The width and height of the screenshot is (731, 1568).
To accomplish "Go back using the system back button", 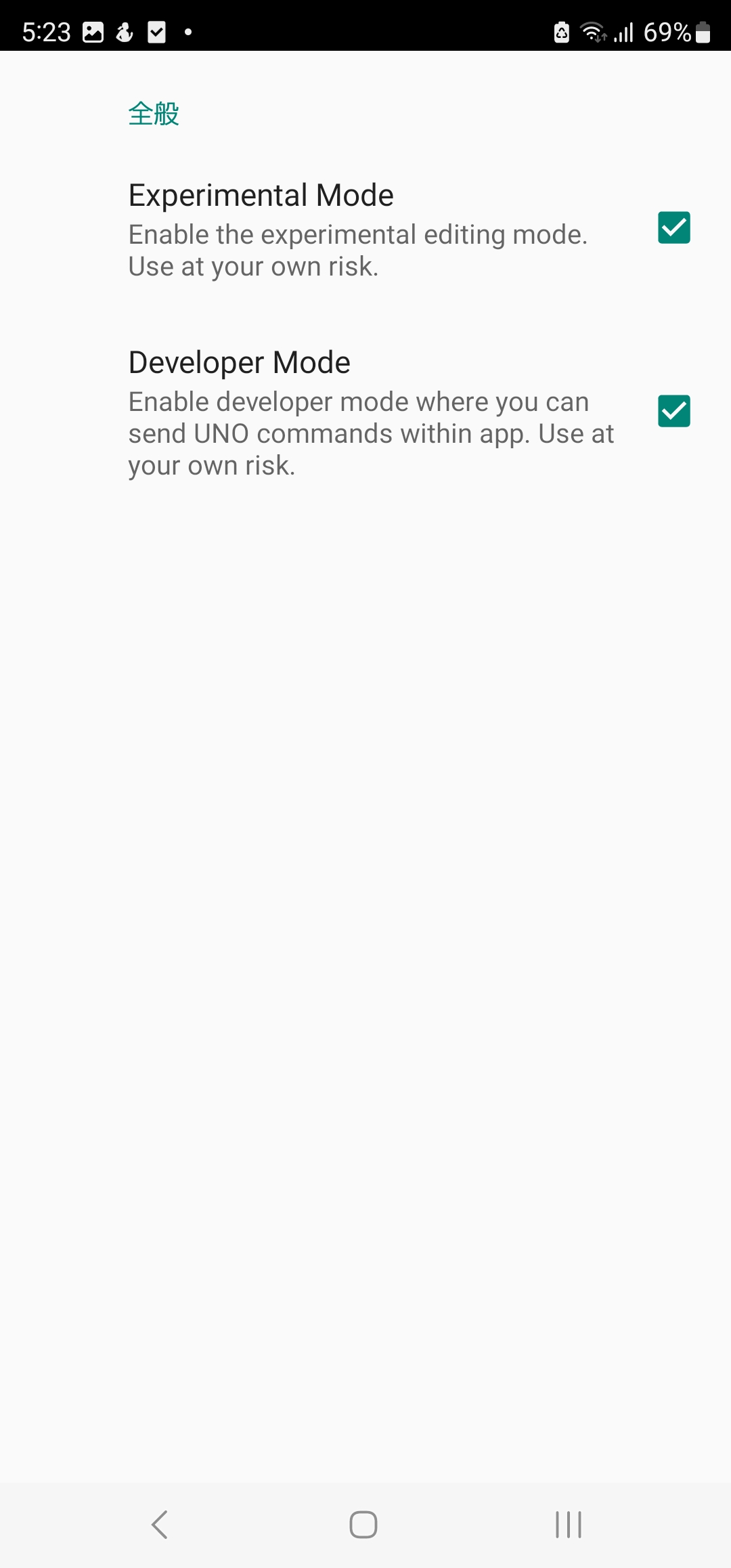I will (x=160, y=1525).
